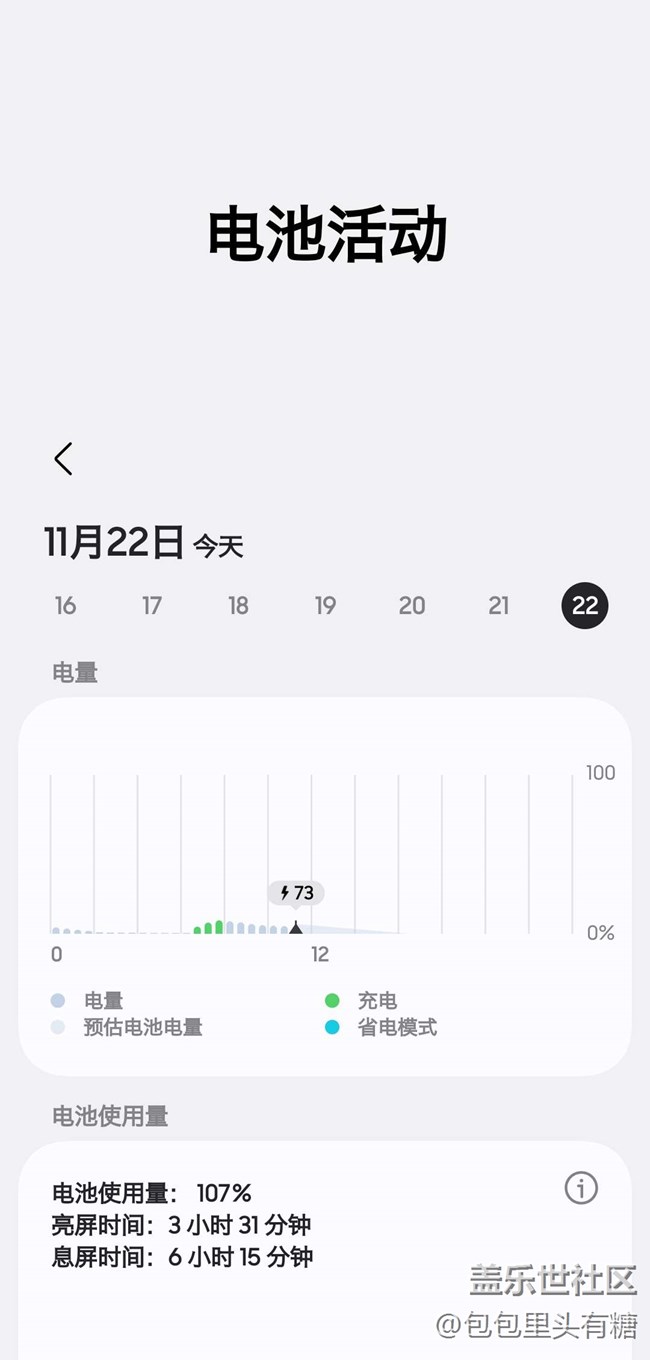Choose the 19th in the date row
The width and height of the screenshot is (650, 1360).
coord(325,605)
